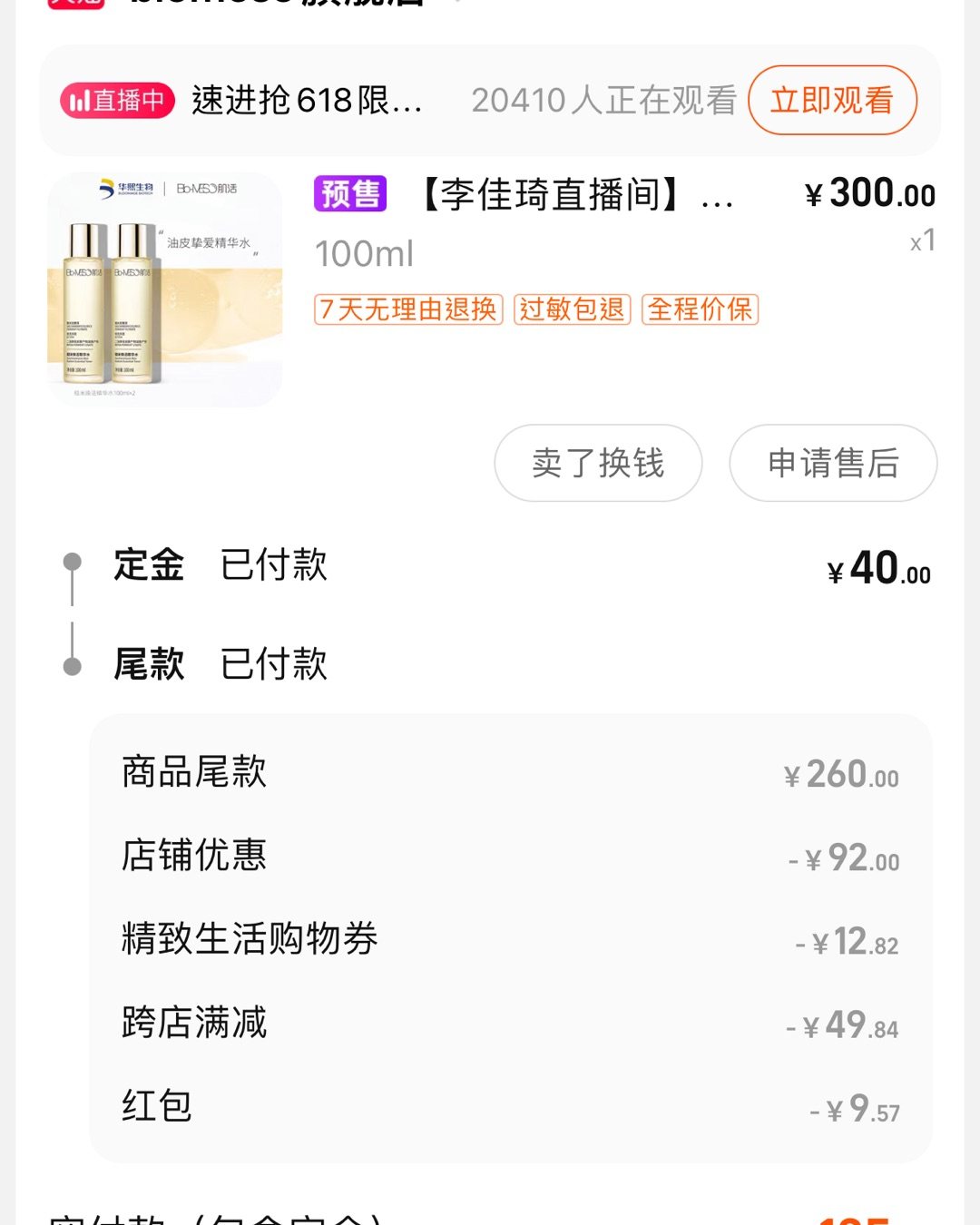Request after-sales via 申请售后
The image size is (980, 1225).
click(x=833, y=463)
